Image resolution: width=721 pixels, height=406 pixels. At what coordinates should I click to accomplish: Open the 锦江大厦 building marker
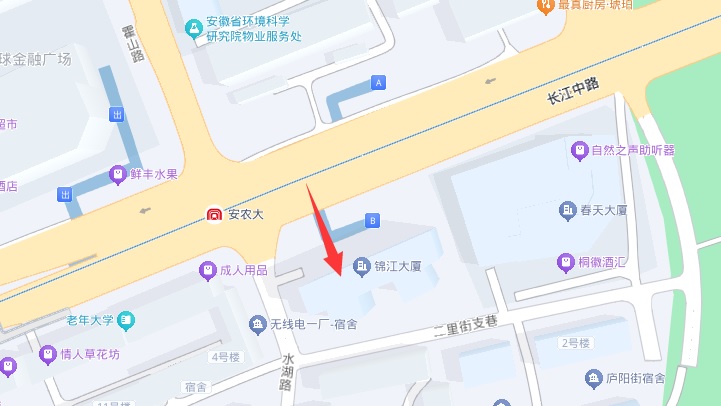(x=361, y=267)
